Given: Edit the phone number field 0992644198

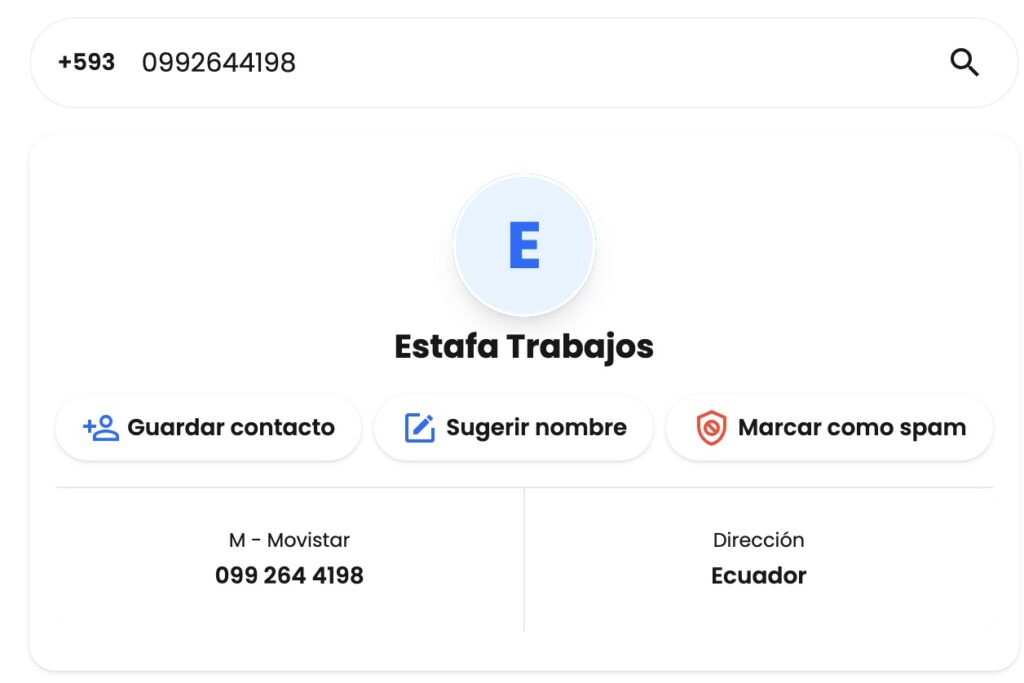Looking at the screenshot, I should (219, 63).
